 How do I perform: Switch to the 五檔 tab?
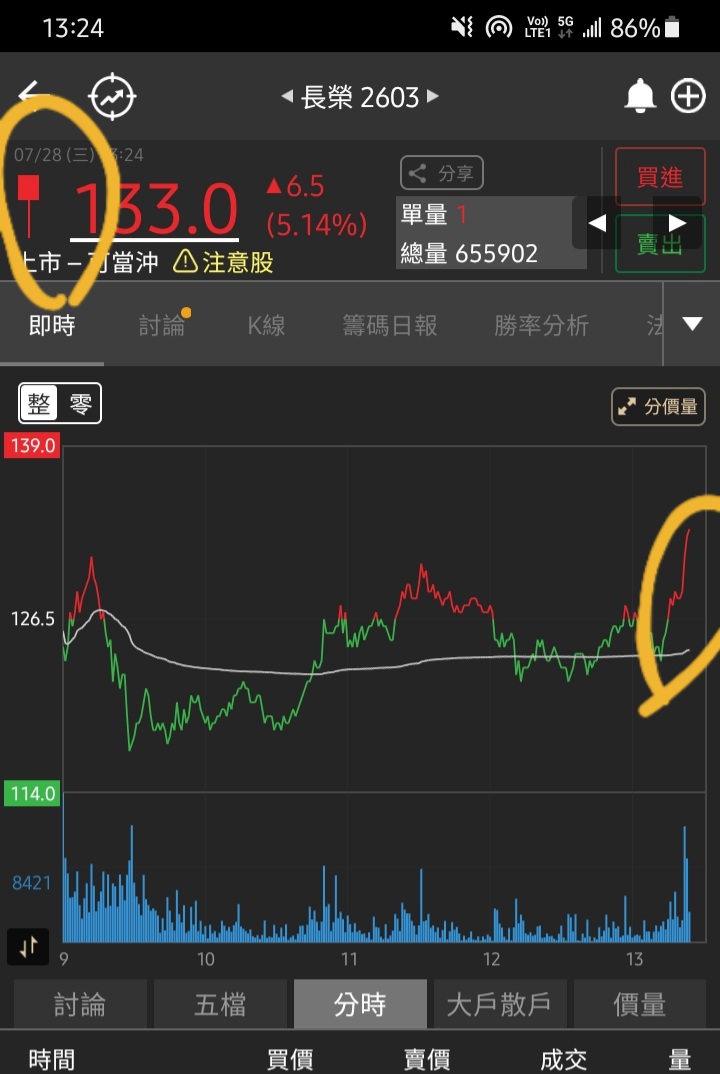click(220, 1004)
